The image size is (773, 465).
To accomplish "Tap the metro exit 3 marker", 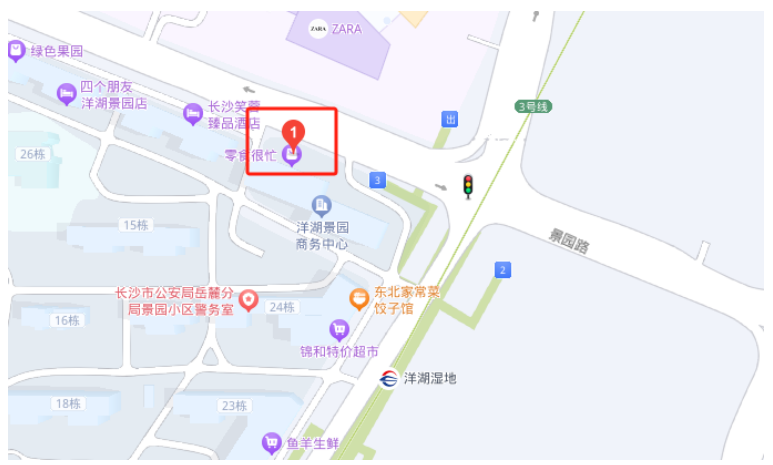I will coord(377,180).
